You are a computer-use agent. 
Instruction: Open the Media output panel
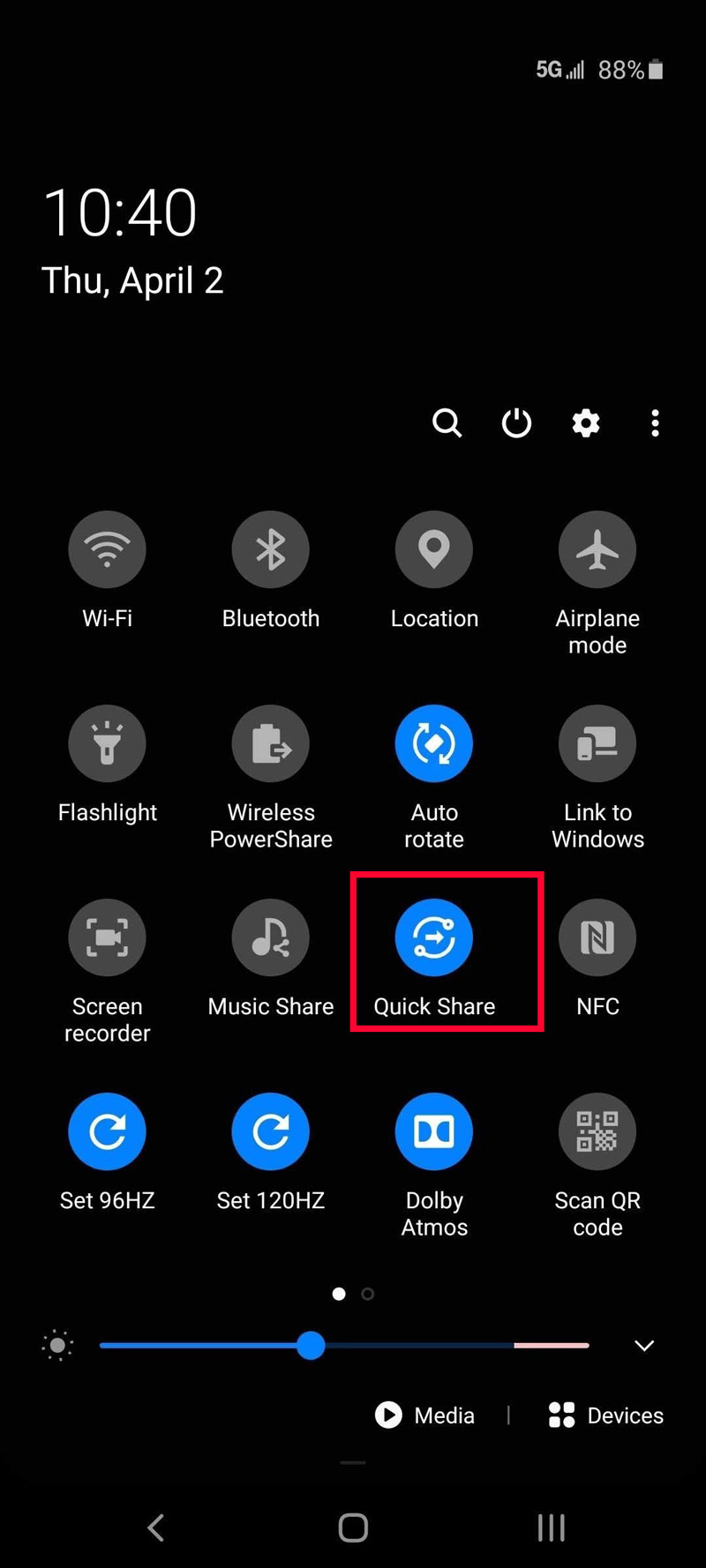point(425,1415)
